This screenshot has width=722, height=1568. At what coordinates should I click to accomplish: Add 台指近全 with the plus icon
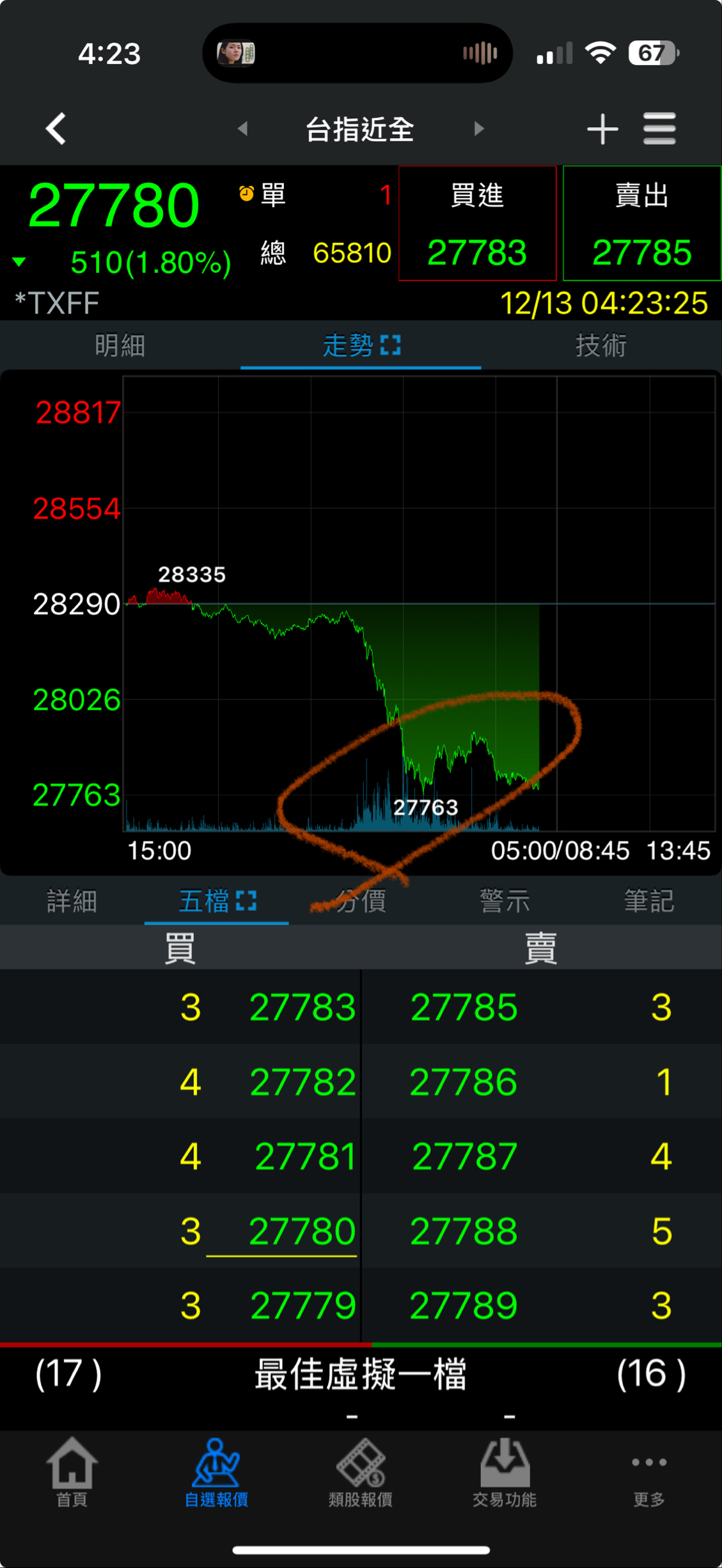[602, 129]
